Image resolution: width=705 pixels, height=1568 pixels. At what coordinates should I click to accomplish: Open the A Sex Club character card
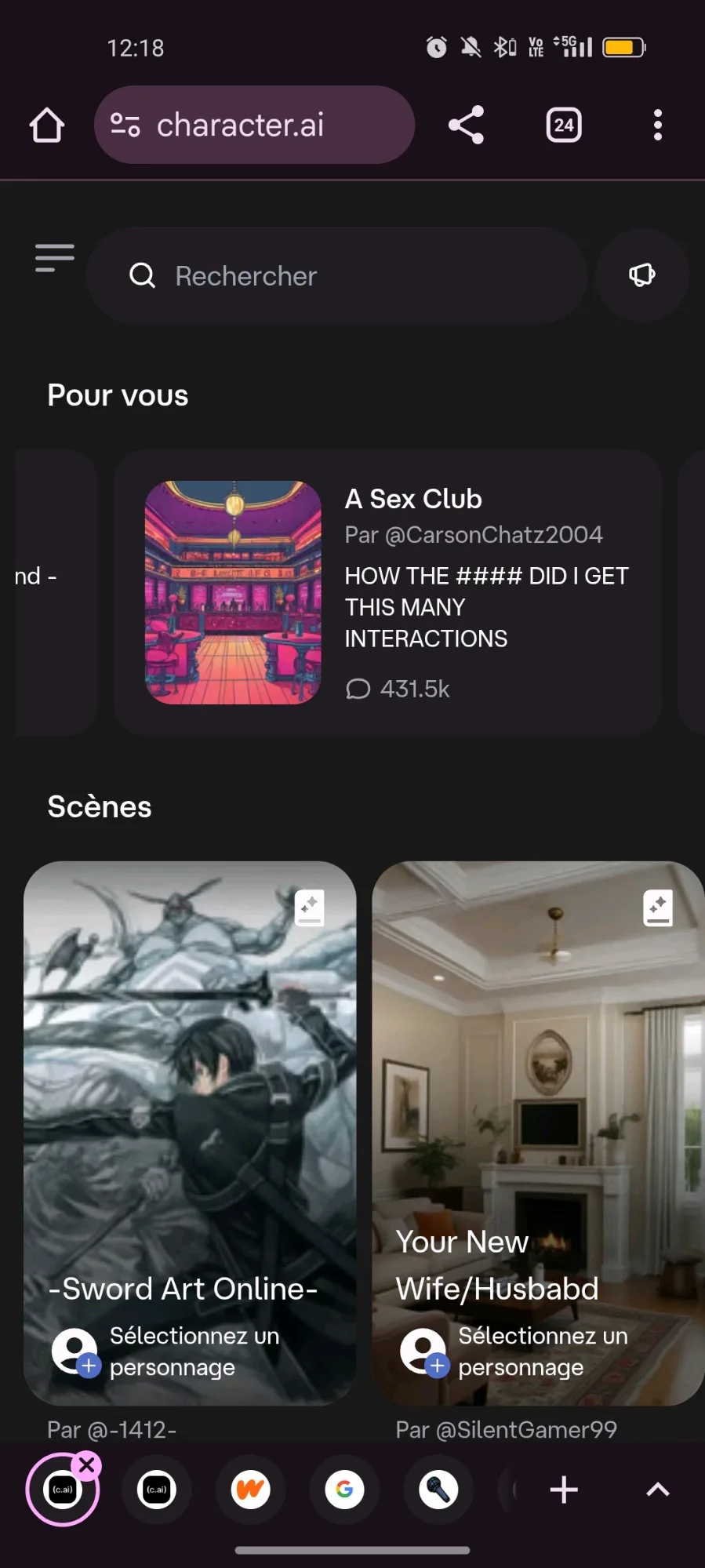pyautogui.click(x=387, y=593)
